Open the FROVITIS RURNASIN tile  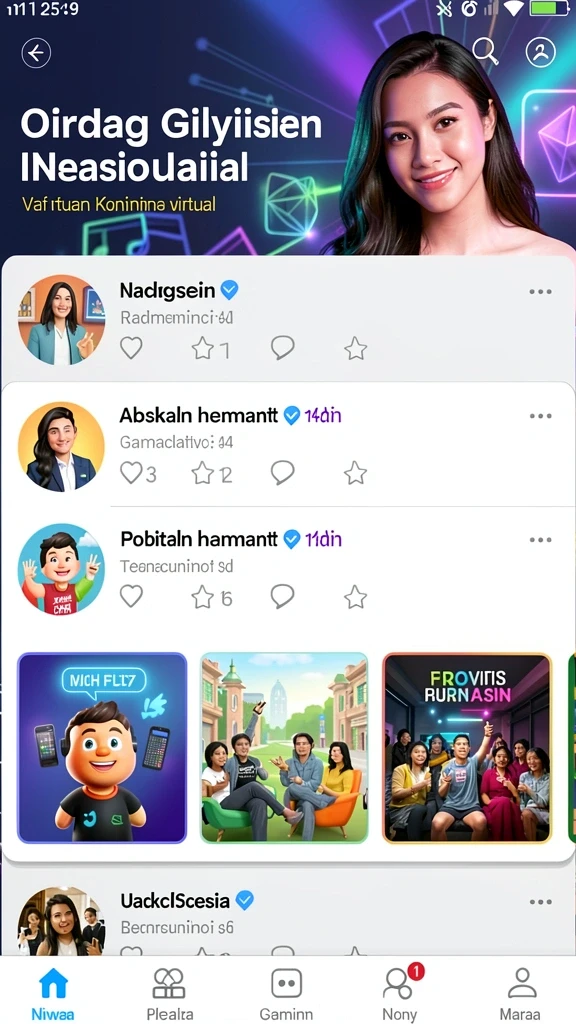[x=467, y=748]
